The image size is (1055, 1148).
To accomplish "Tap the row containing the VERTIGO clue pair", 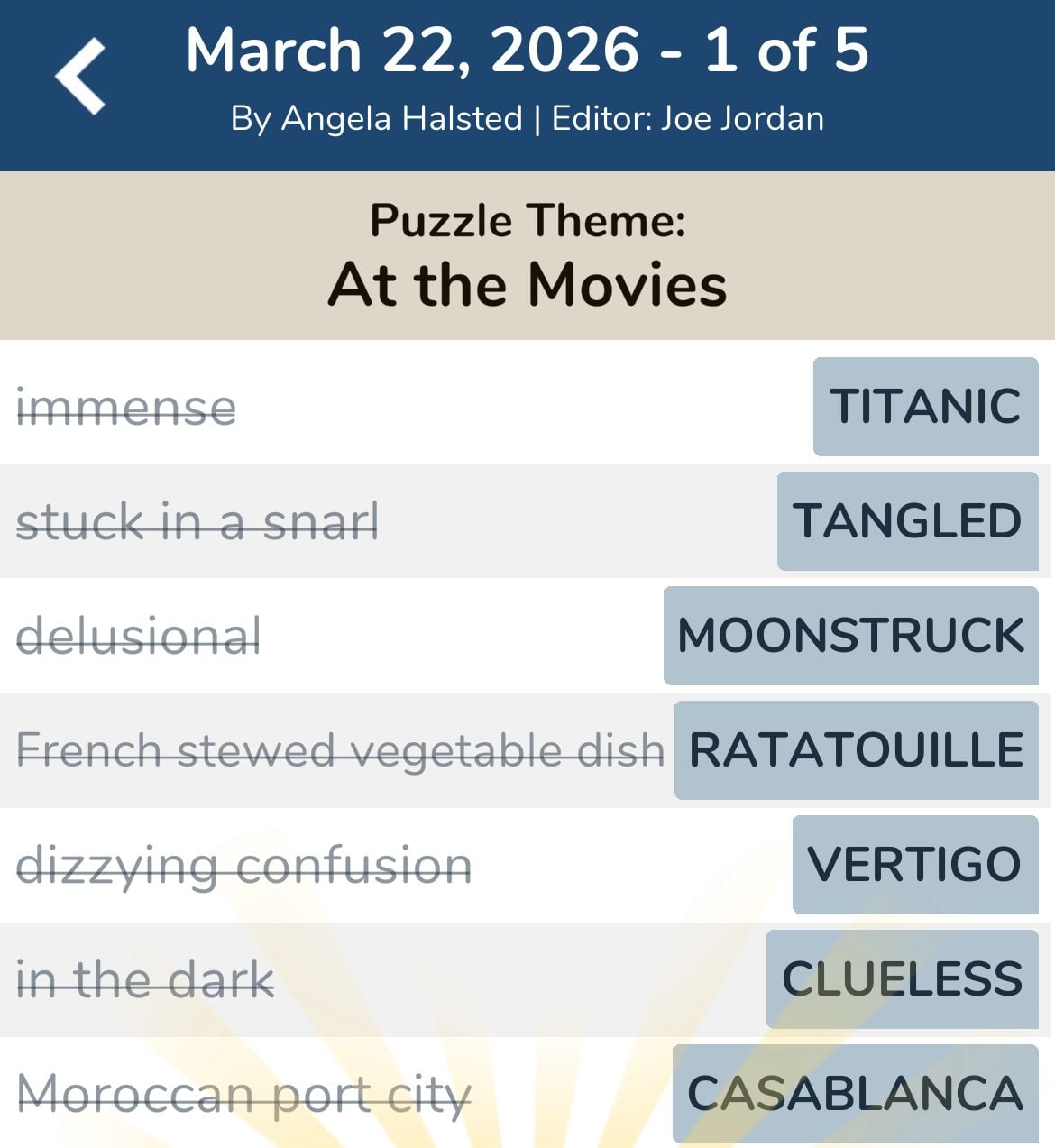I will point(527,863).
